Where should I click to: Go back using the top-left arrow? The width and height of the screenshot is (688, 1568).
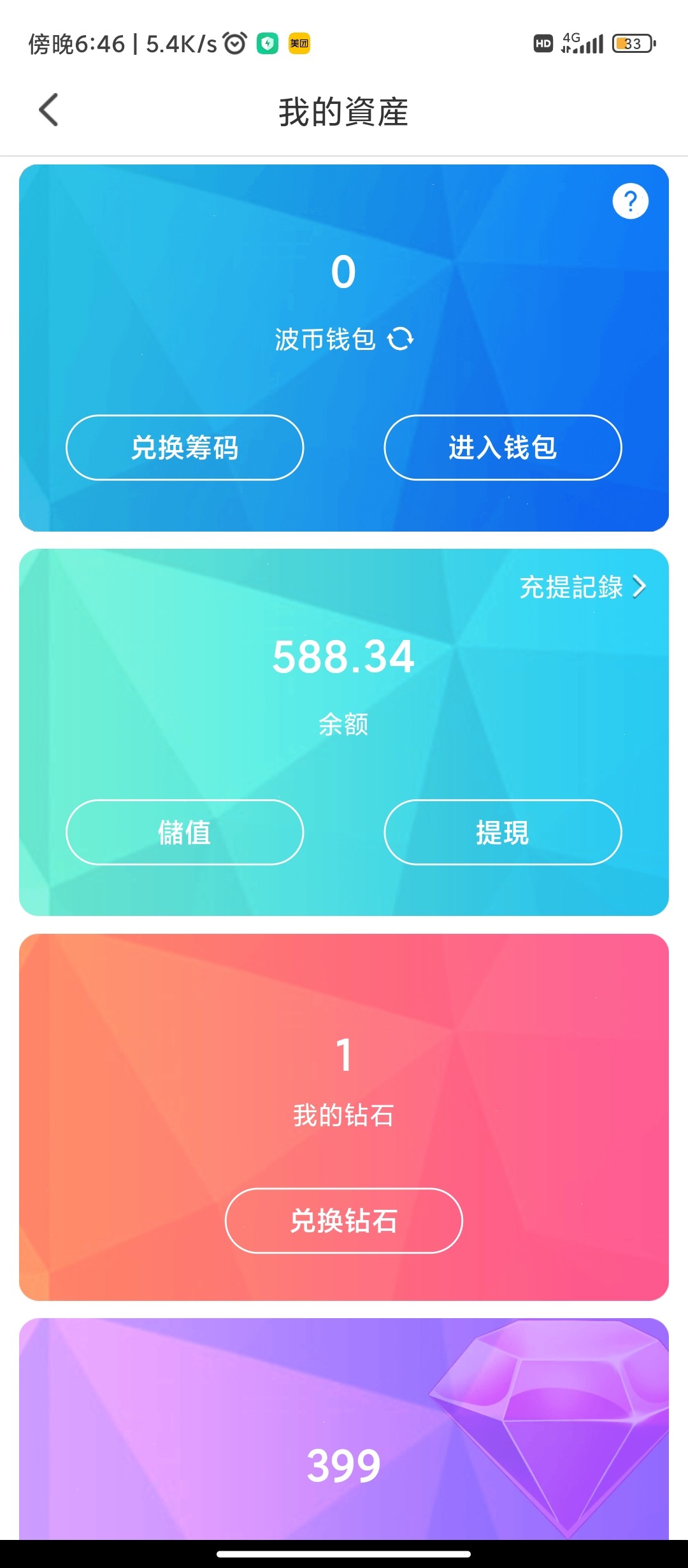[x=48, y=110]
